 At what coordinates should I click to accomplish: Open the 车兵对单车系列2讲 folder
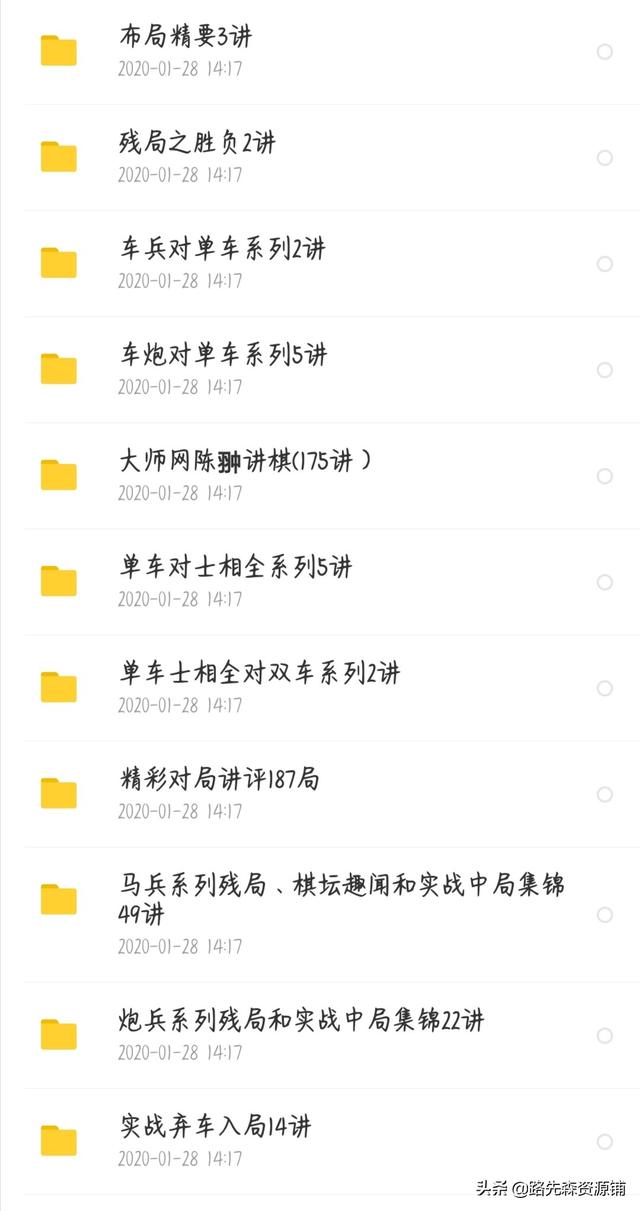click(320, 264)
